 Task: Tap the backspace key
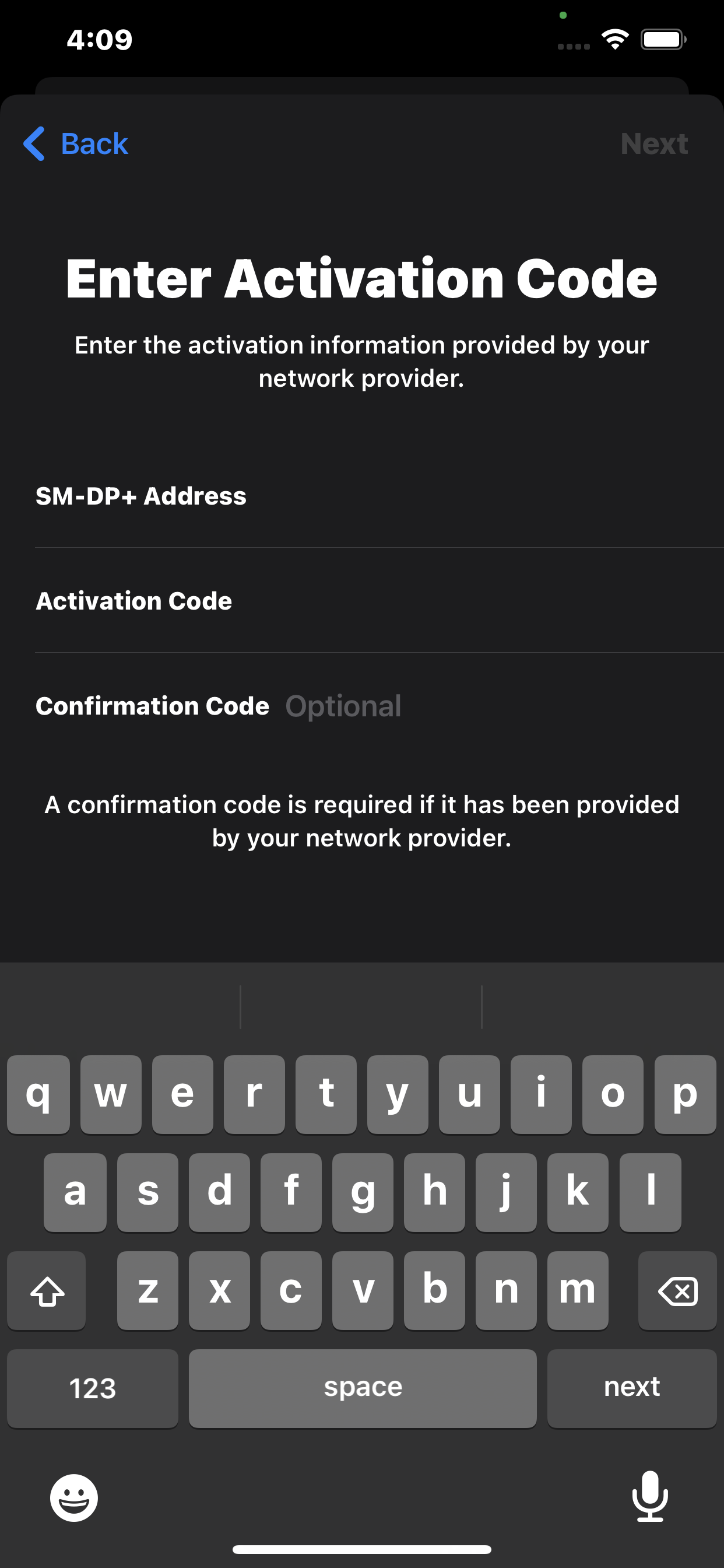[x=677, y=1290]
